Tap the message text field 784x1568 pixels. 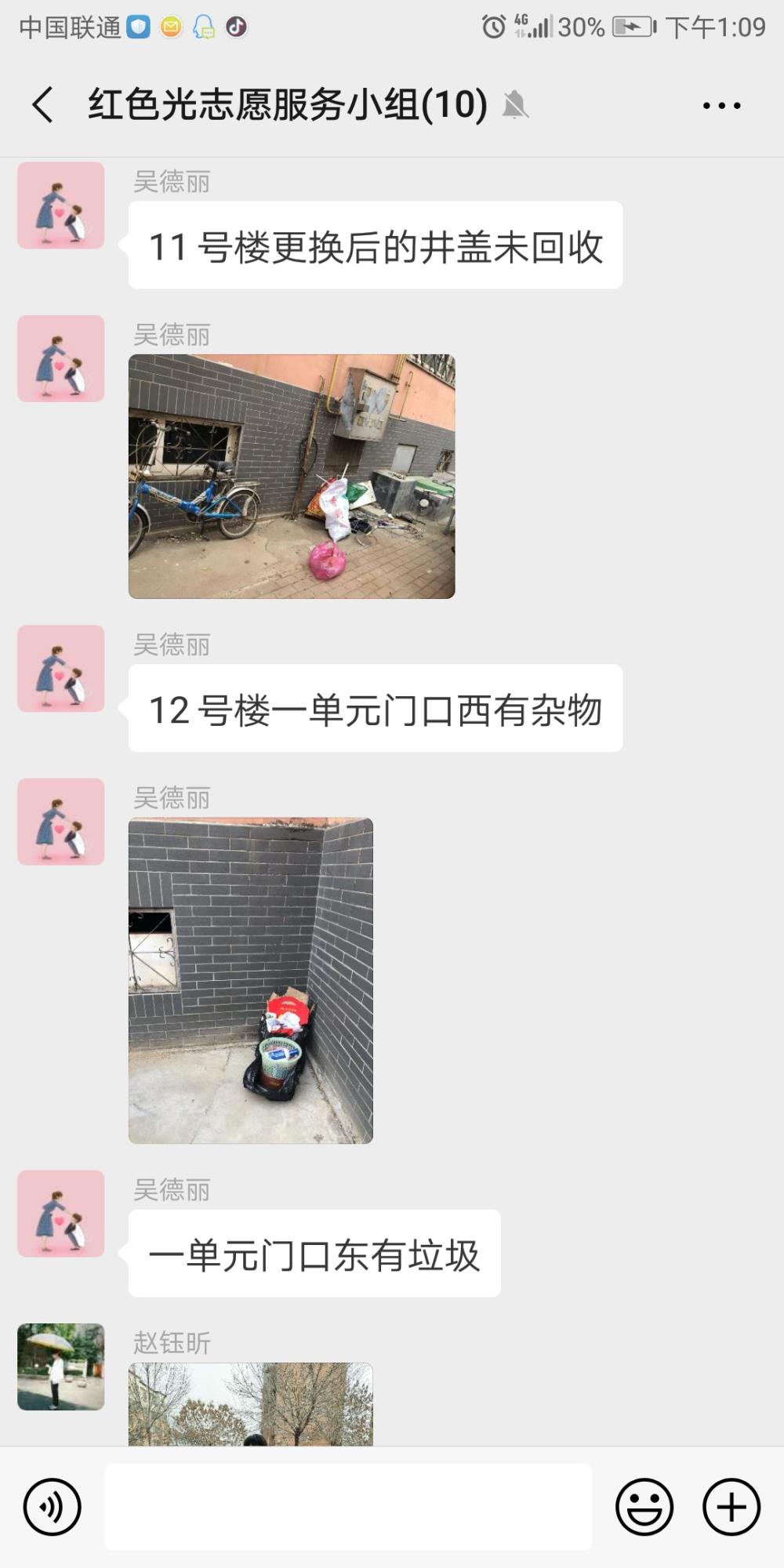tap(348, 1507)
